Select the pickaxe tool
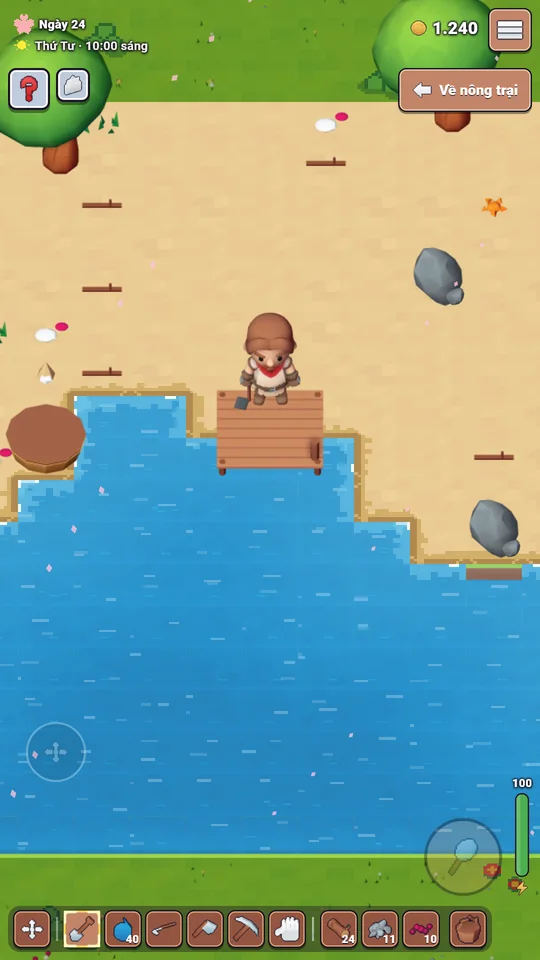The width and height of the screenshot is (540, 960). coord(246,929)
